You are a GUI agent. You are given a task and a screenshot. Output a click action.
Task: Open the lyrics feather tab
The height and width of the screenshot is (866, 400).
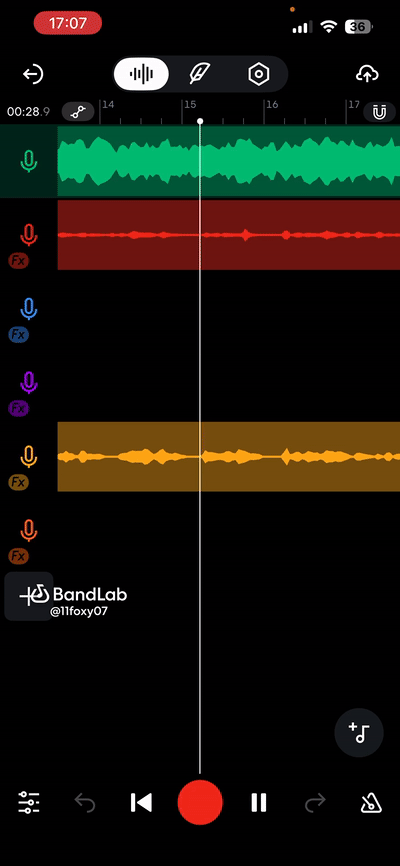click(199, 73)
